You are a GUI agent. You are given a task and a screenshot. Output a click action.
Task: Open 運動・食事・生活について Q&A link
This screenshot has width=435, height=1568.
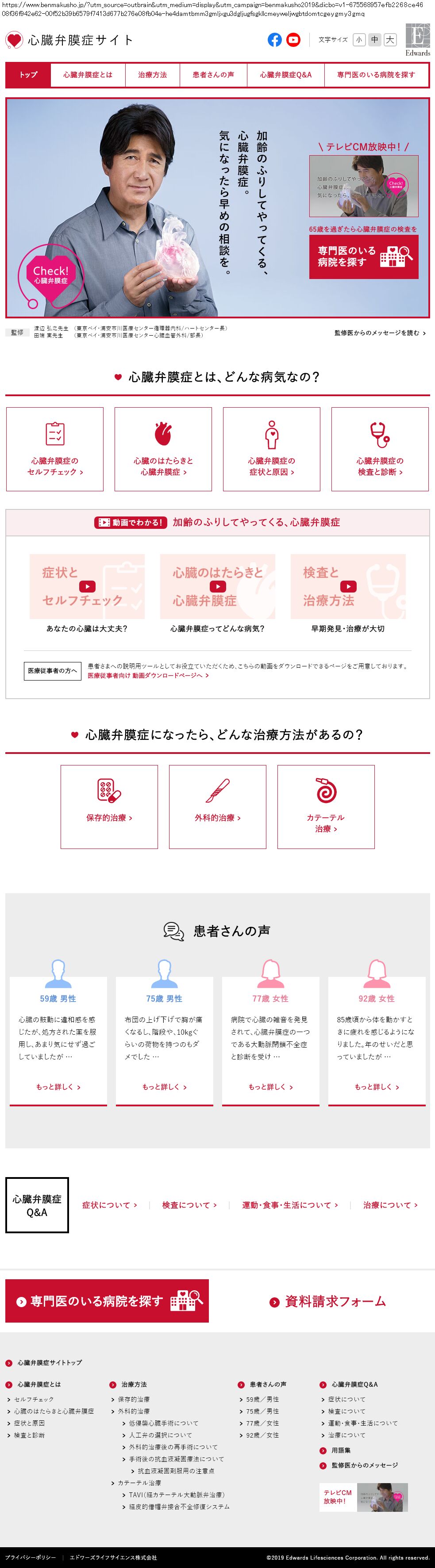pyautogui.click(x=289, y=1205)
